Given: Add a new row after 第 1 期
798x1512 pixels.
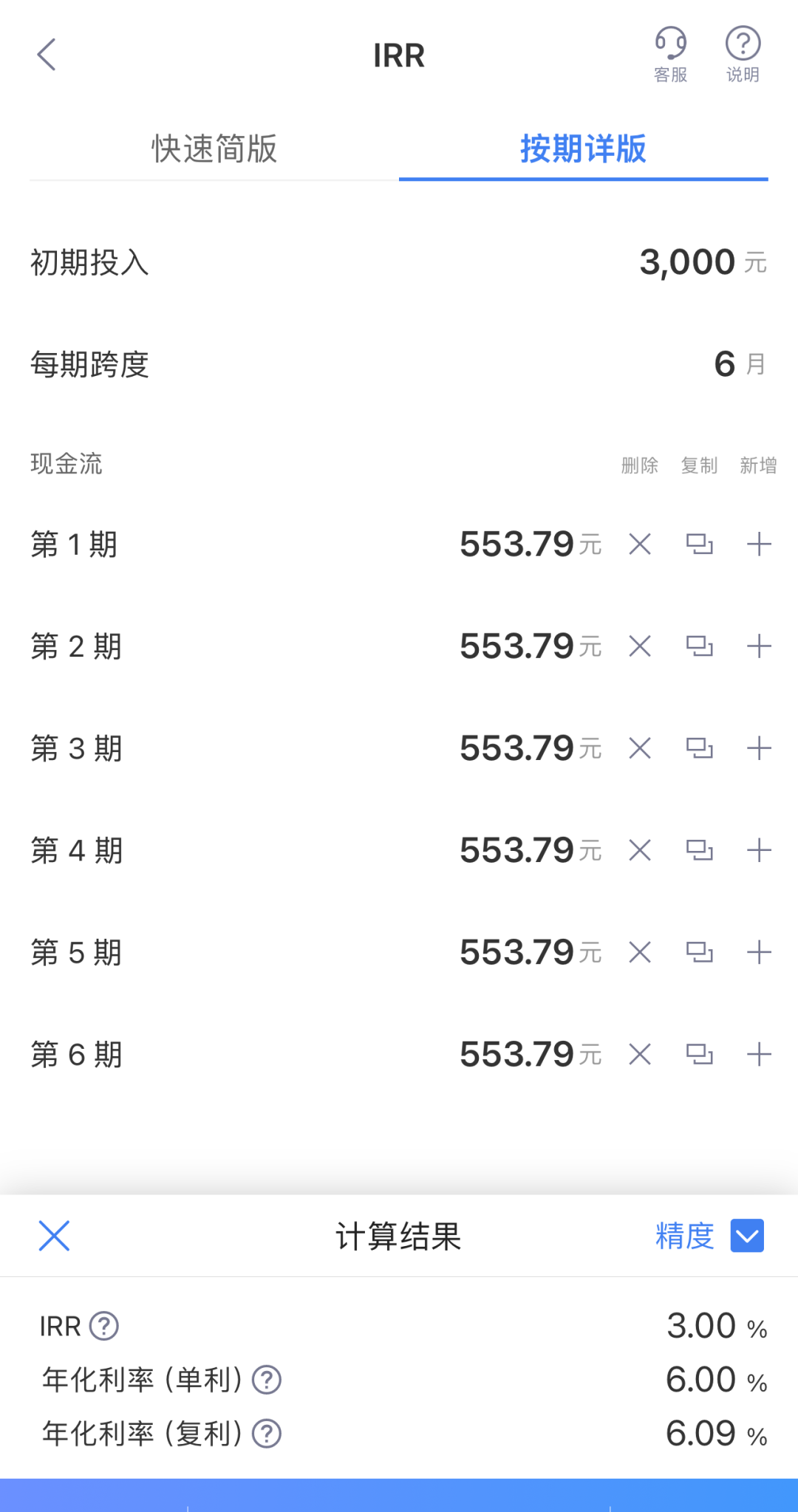Looking at the screenshot, I should click(x=760, y=545).
